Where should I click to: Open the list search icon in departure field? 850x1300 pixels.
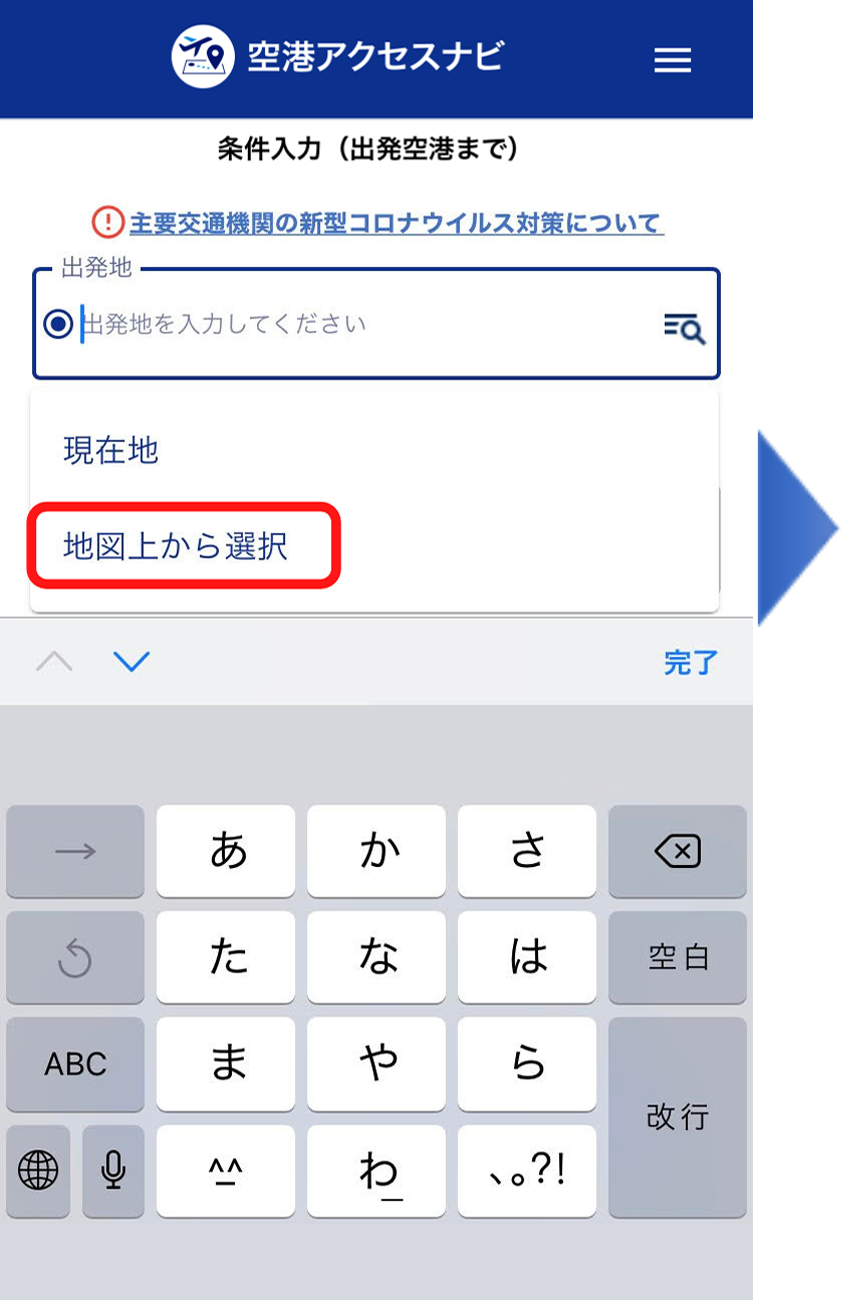[685, 327]
